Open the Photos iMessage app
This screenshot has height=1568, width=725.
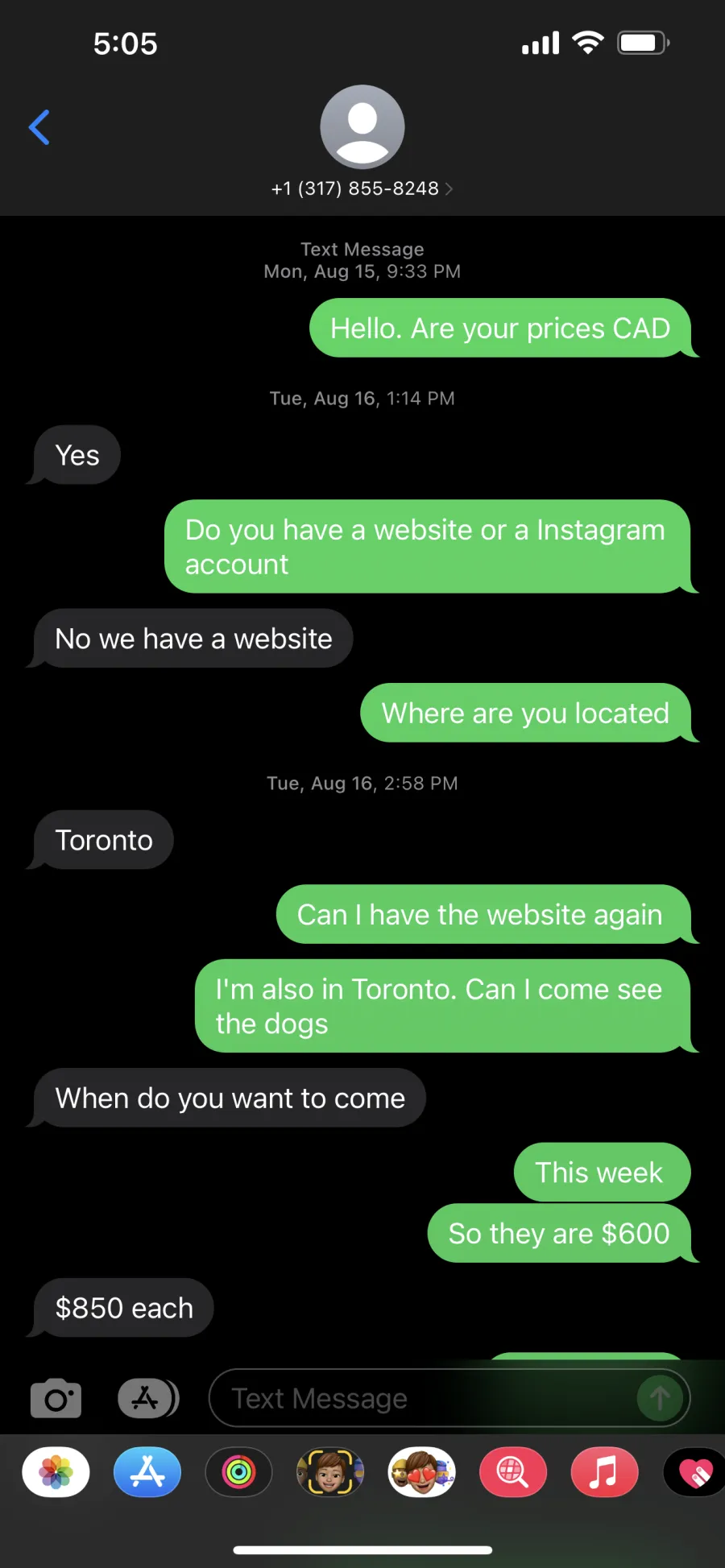tap(56, 1472)
